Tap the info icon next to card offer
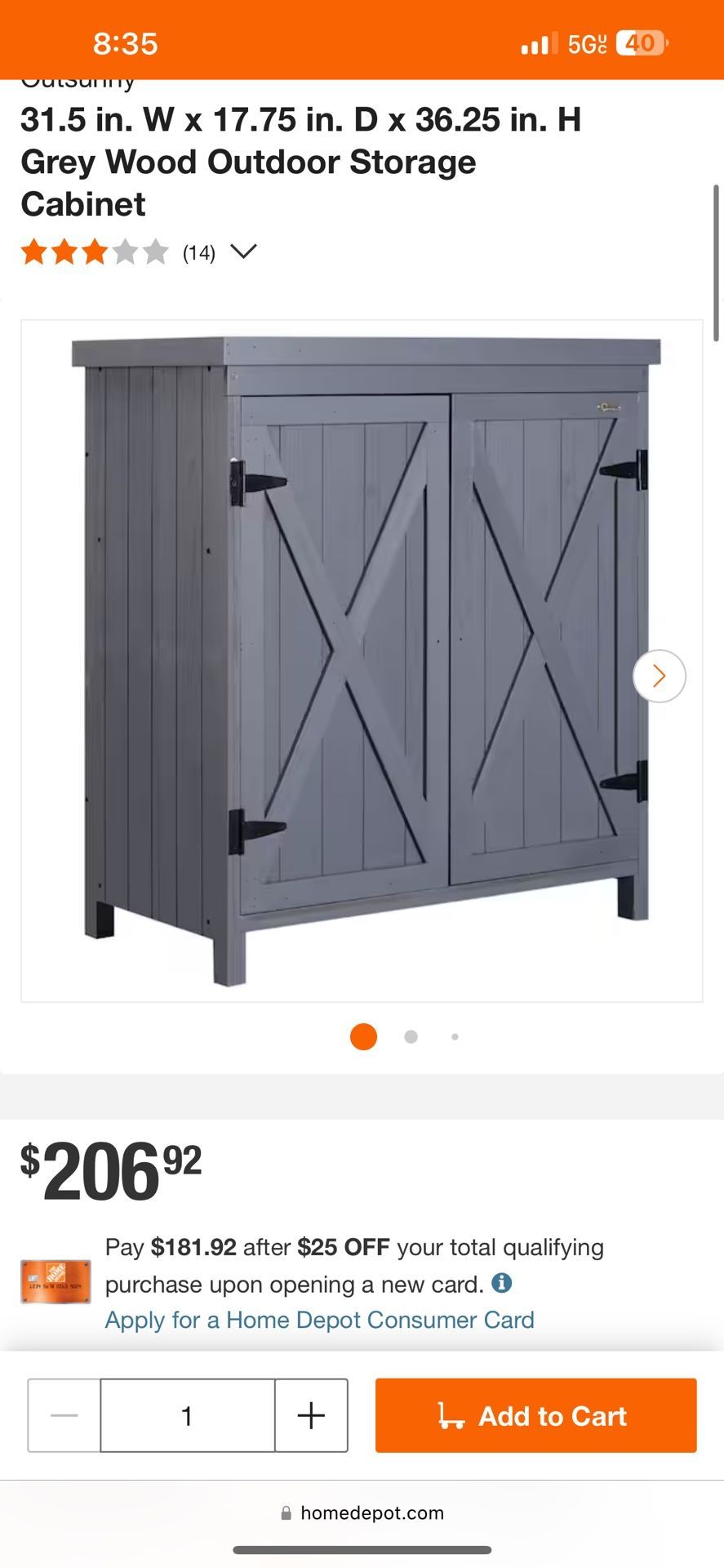724x1568 pixels. [504, 1284]
